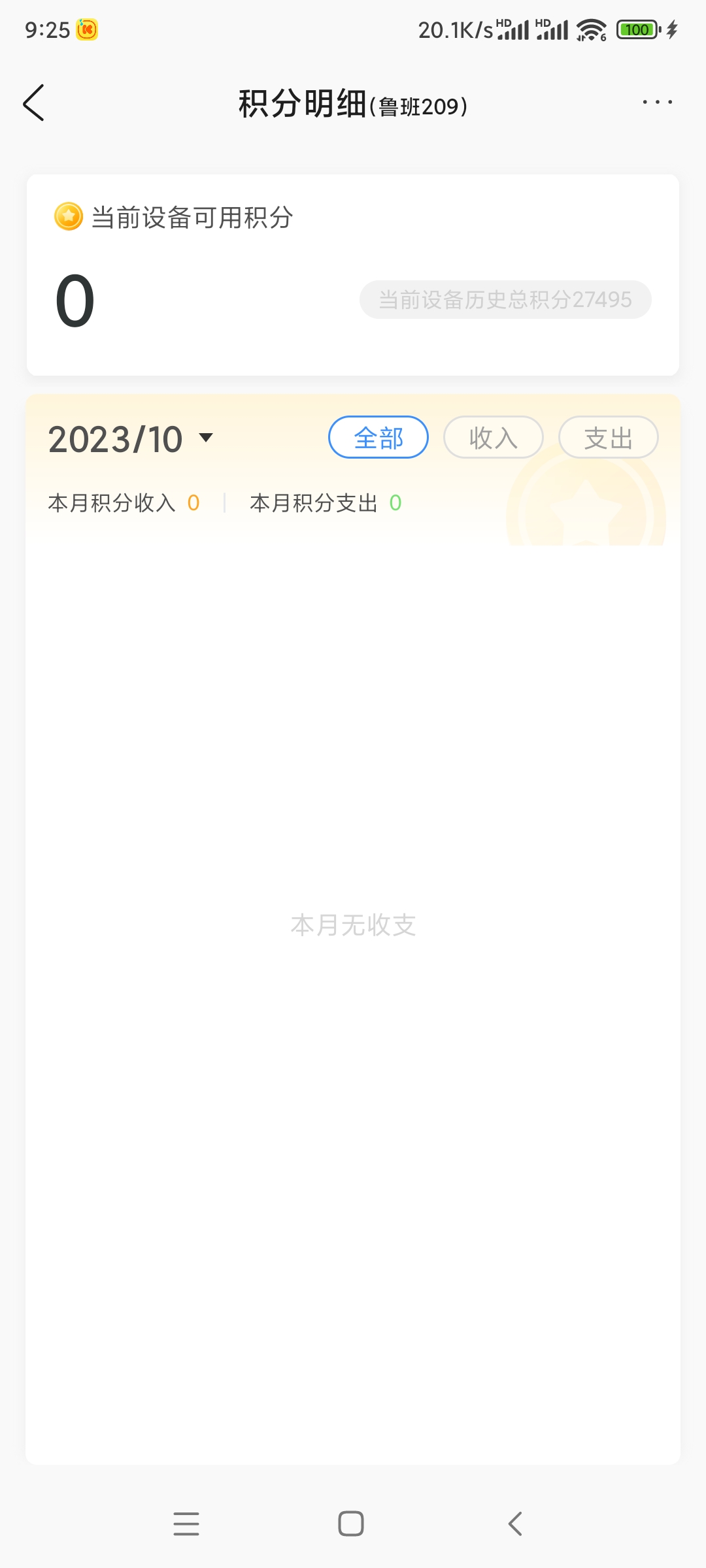Image resolution: width=706 pixels, height=1568 pixels.
Task: Go back using the top-left arrow
Action: (33, 103)
